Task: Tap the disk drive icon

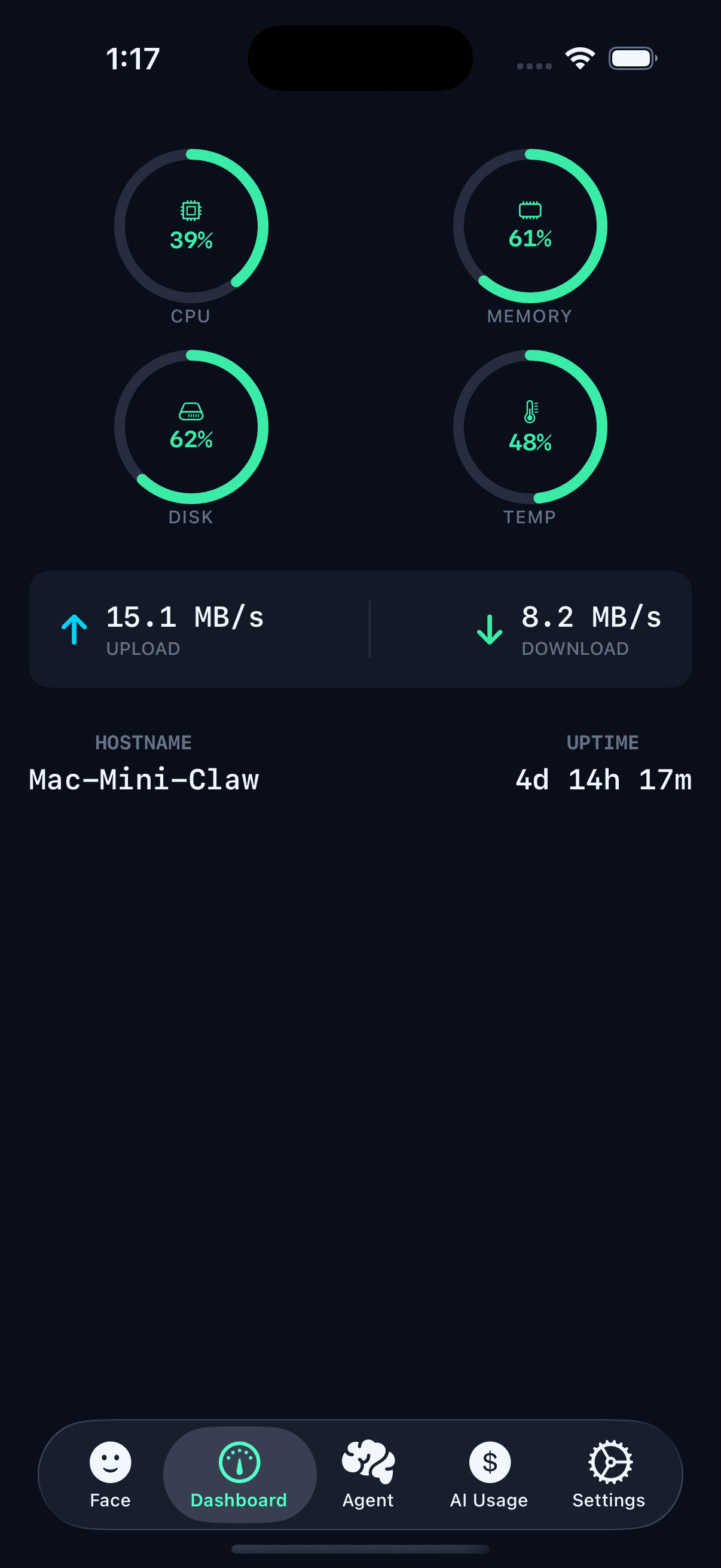Action: coord(191,411)
